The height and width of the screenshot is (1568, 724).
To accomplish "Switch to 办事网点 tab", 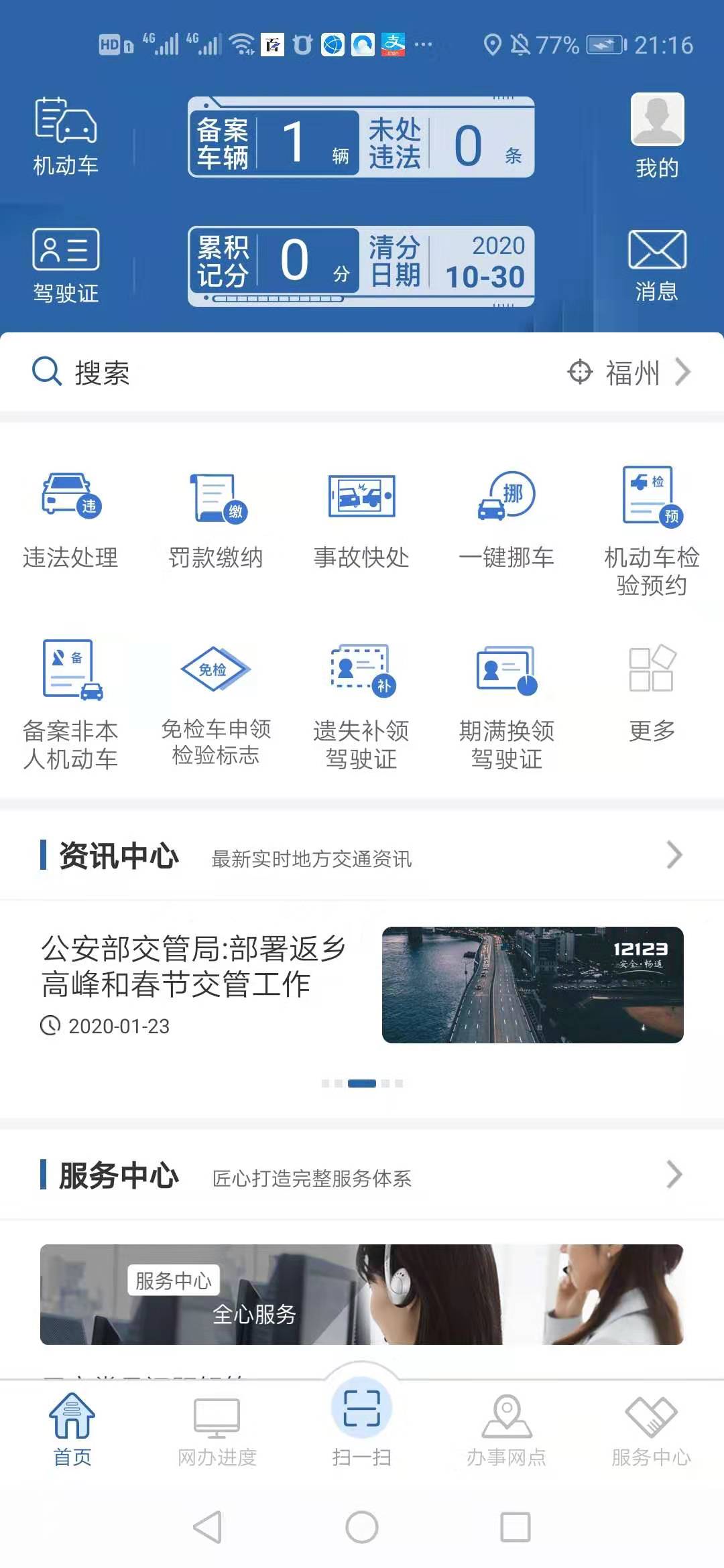I will [506, 1431].
